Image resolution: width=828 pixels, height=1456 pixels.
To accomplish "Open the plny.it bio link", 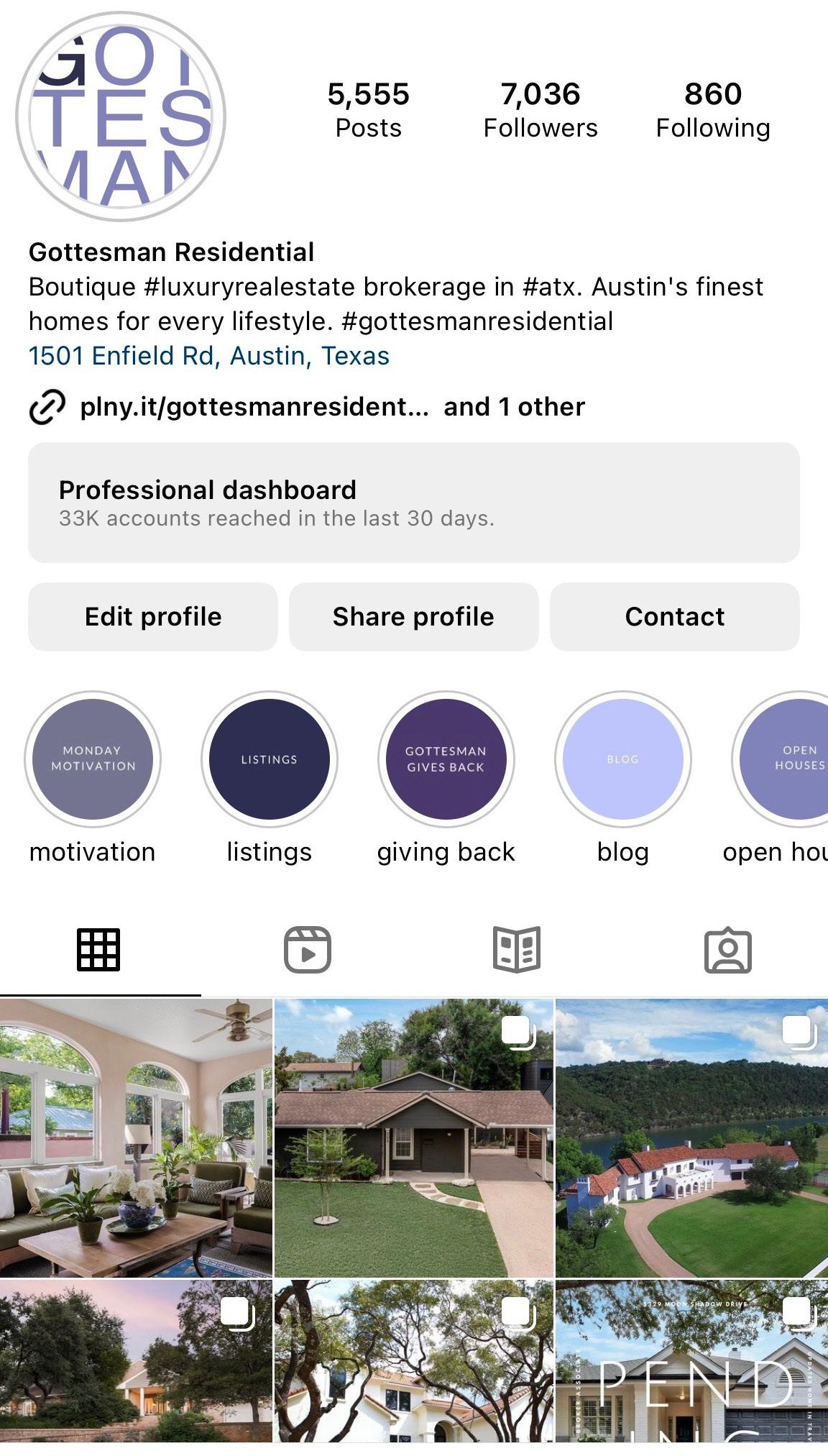I will [x=254, y=407].
